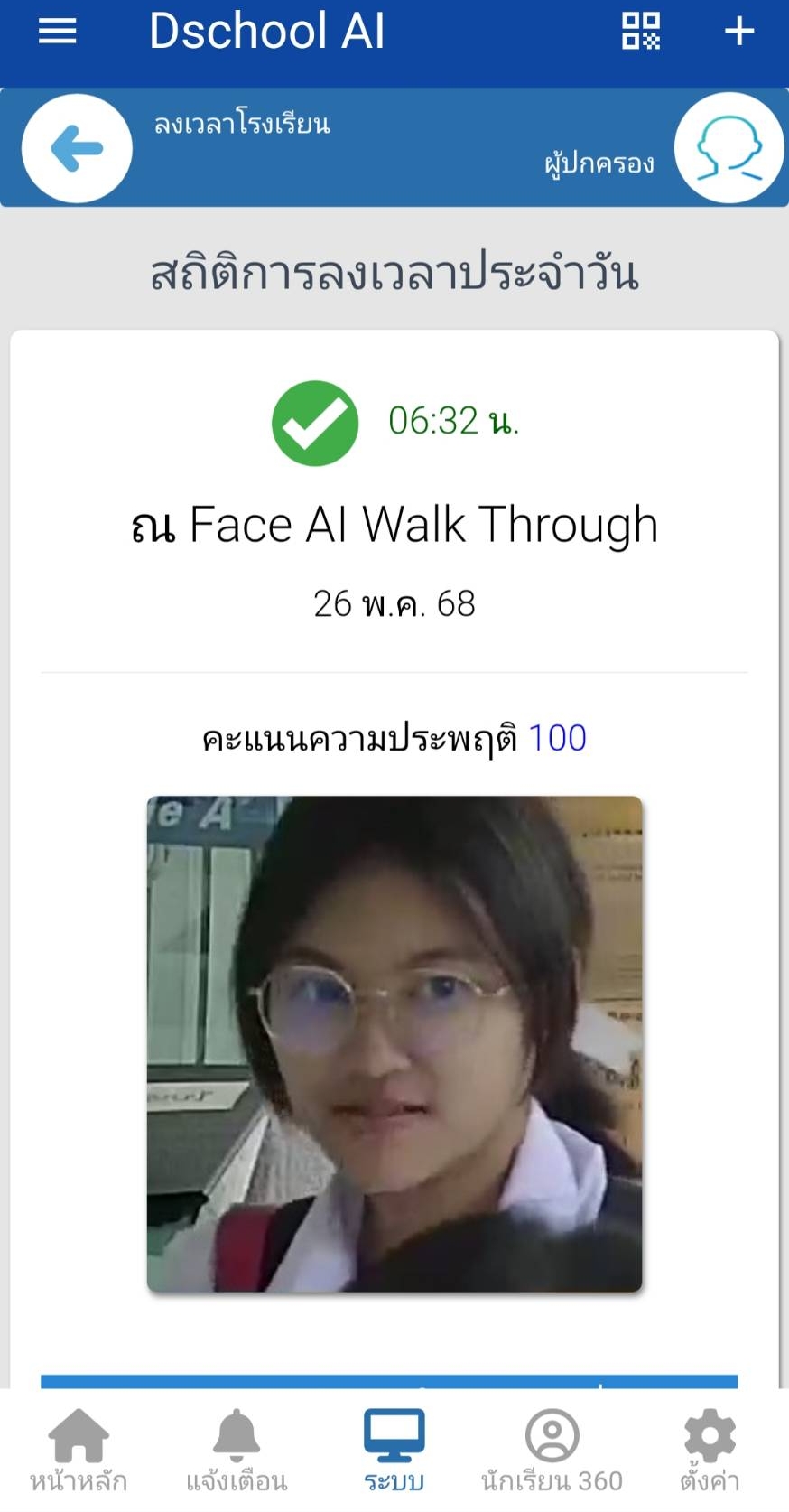The height and width of the screenshot is (1512, 789).
Task: Go to the ตั้งค่า settings tab
Action: click(710, 1449)
